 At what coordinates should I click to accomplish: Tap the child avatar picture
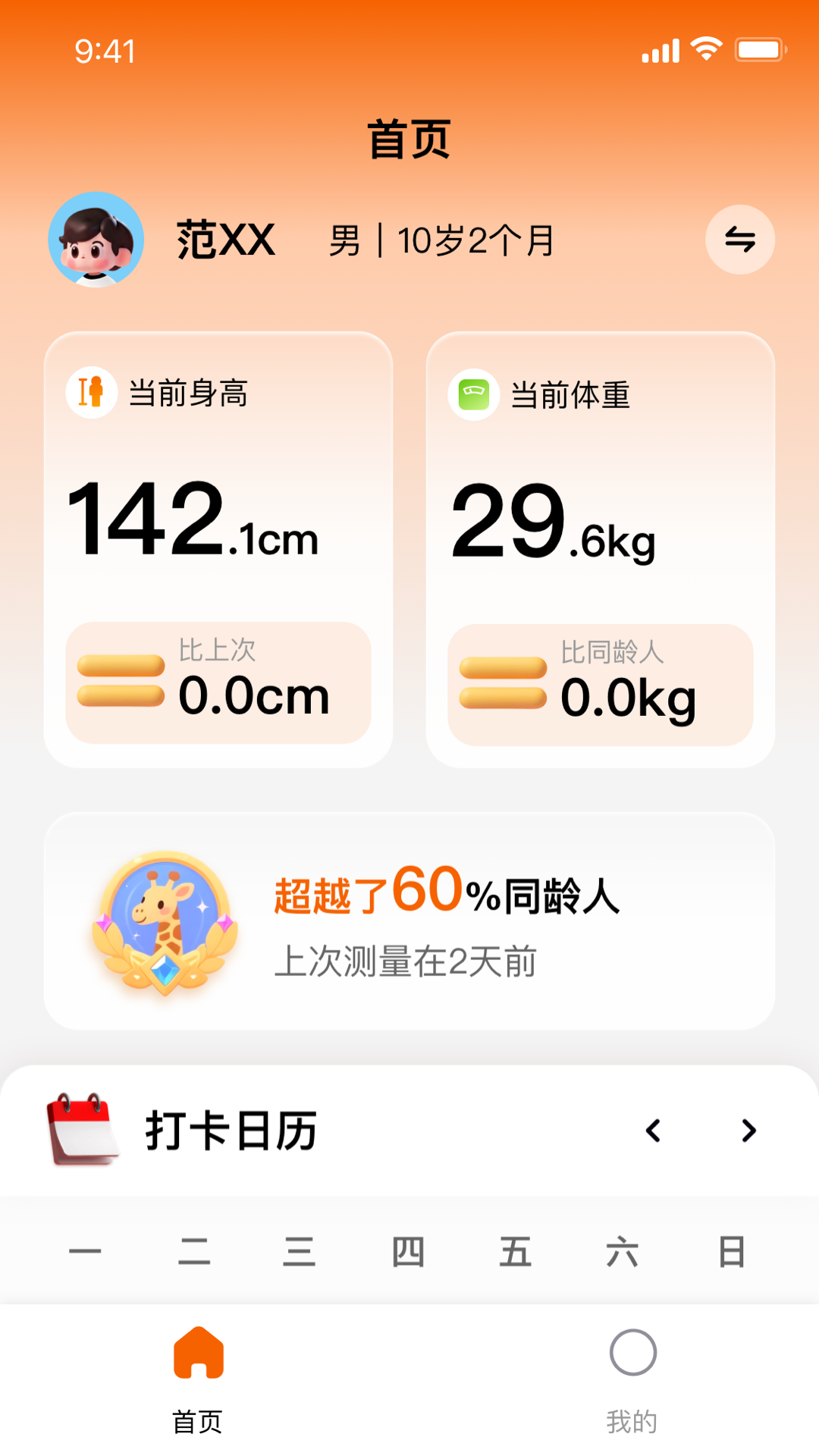point(96,240)
